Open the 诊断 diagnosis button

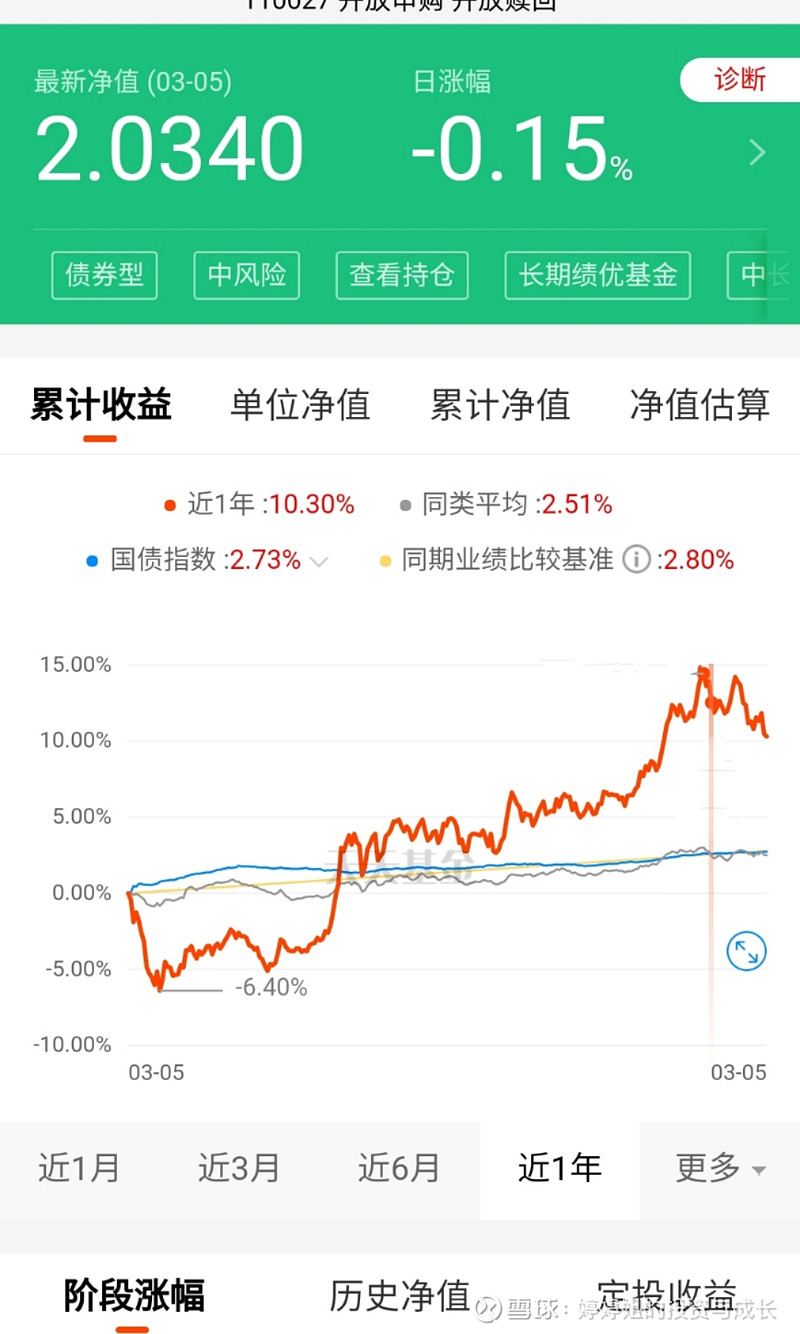tap(740, 80)
